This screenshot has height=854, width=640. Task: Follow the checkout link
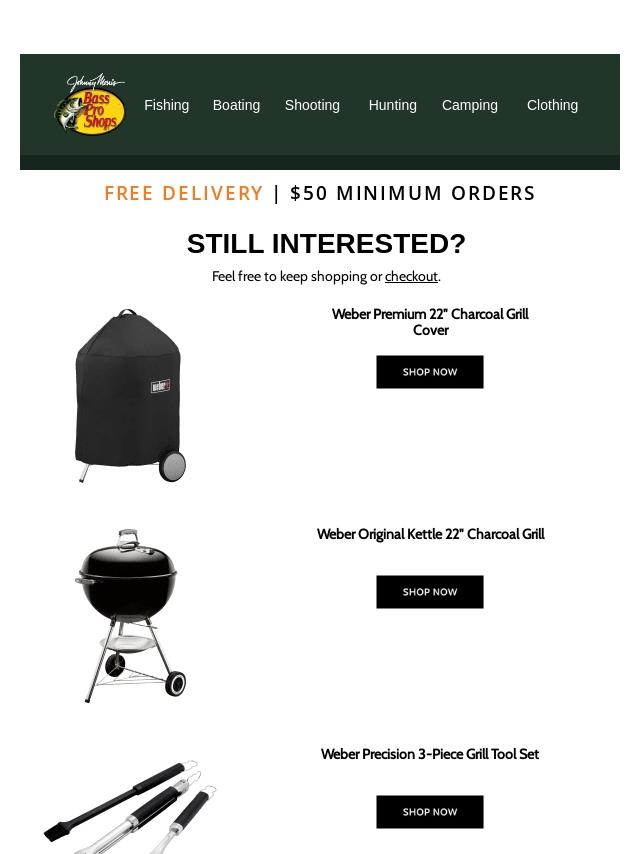(x=411, y=277)
